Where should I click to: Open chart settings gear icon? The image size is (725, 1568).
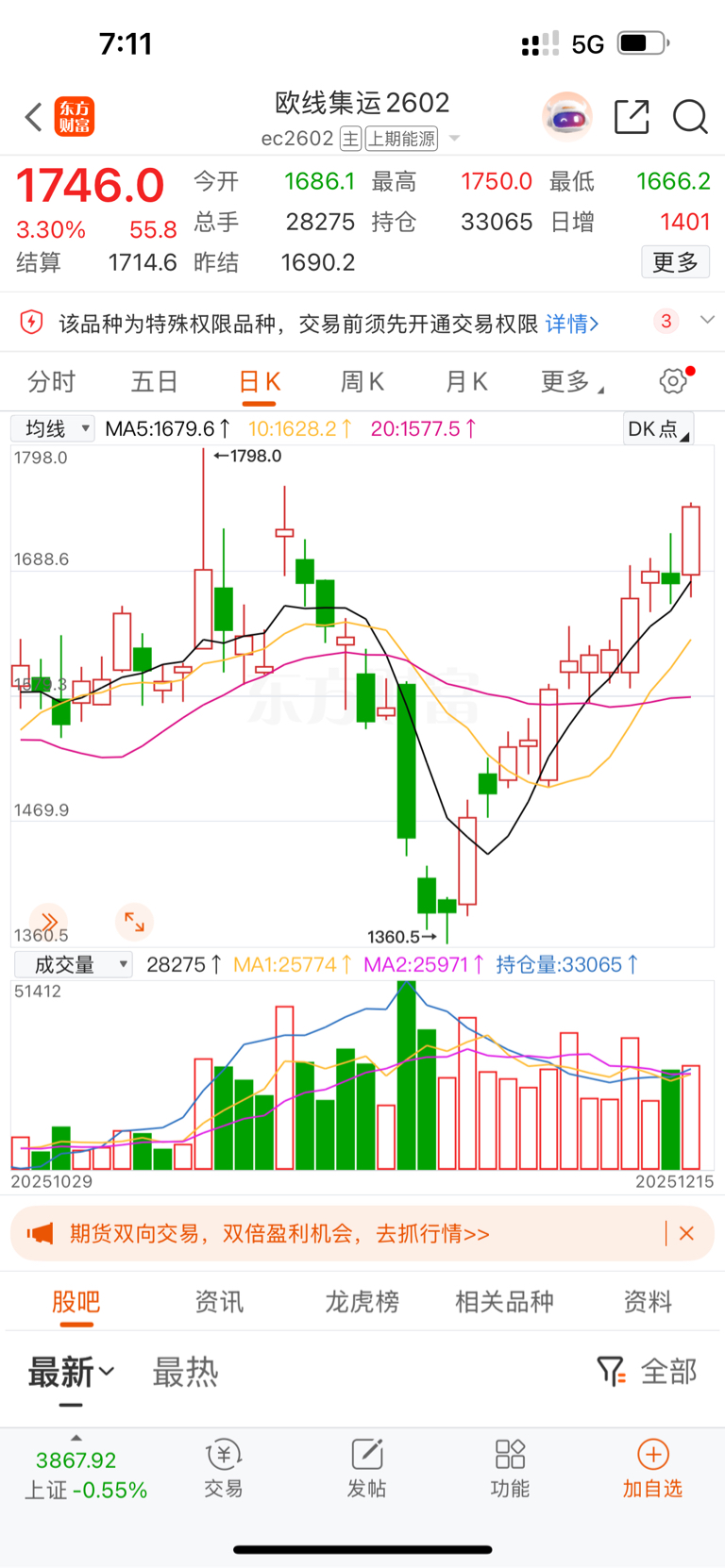[673, 381]
